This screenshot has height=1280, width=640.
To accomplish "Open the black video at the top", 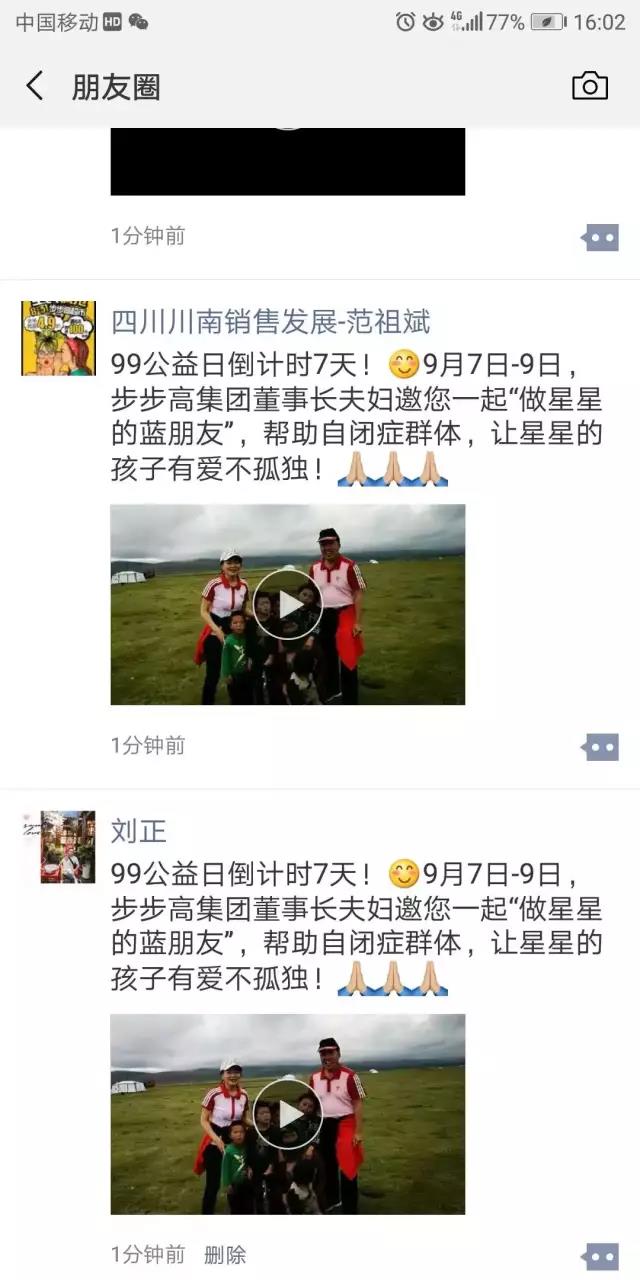I will tap(287, 162).
